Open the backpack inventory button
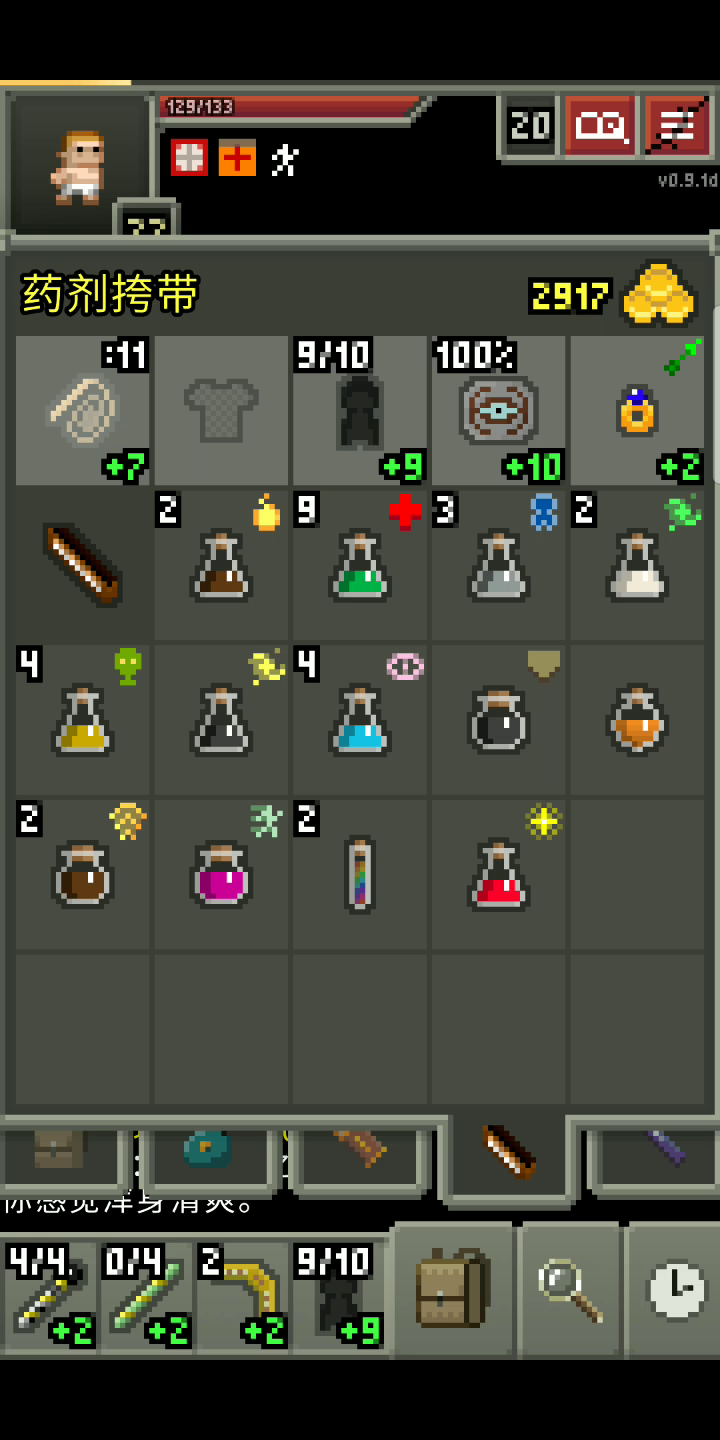The width and height of the screenshot is (720, 1440). (452, 1290)
